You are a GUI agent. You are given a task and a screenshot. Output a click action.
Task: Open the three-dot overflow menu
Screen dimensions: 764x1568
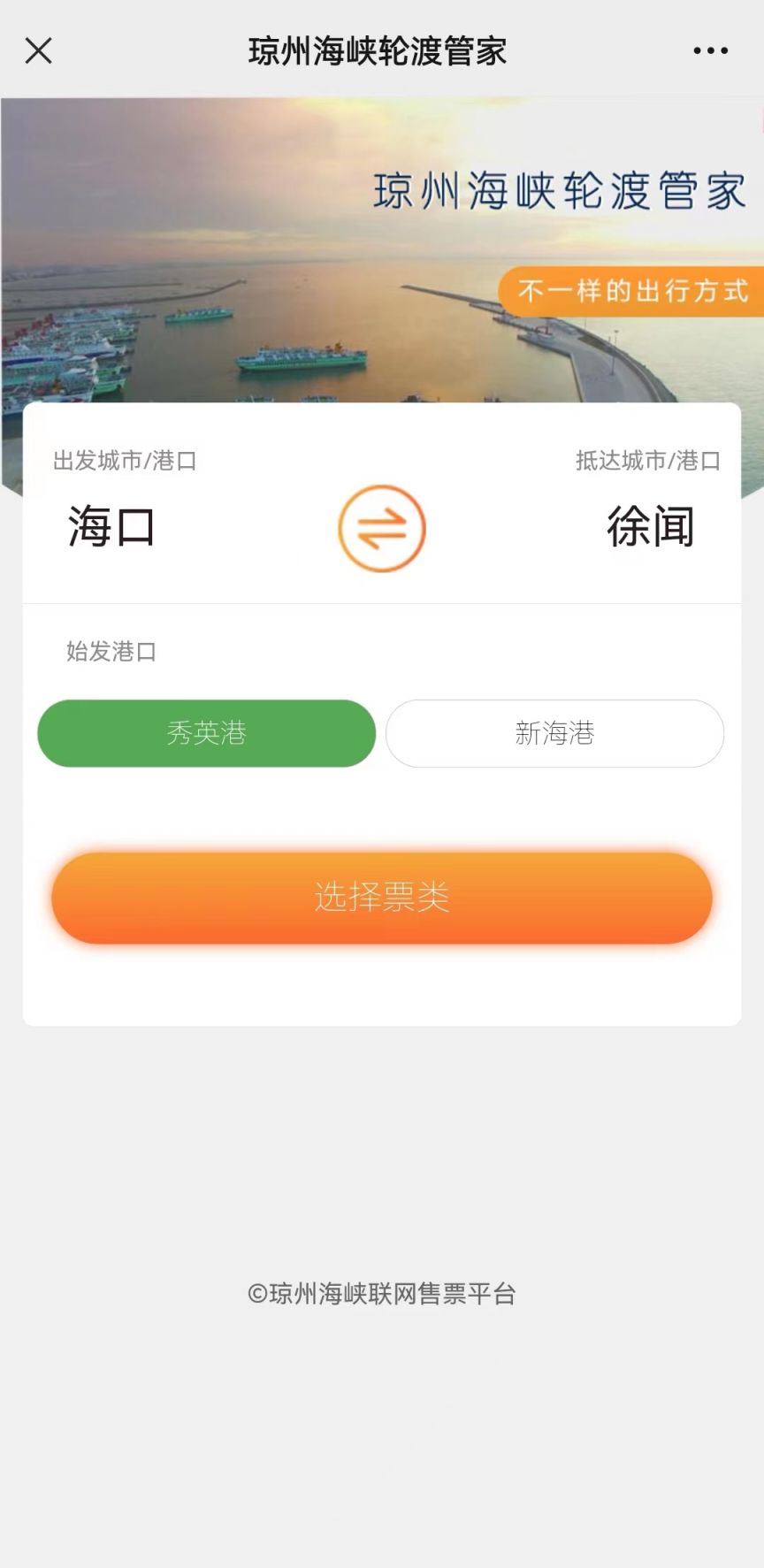pyautogui.click(x=710, y=51)
